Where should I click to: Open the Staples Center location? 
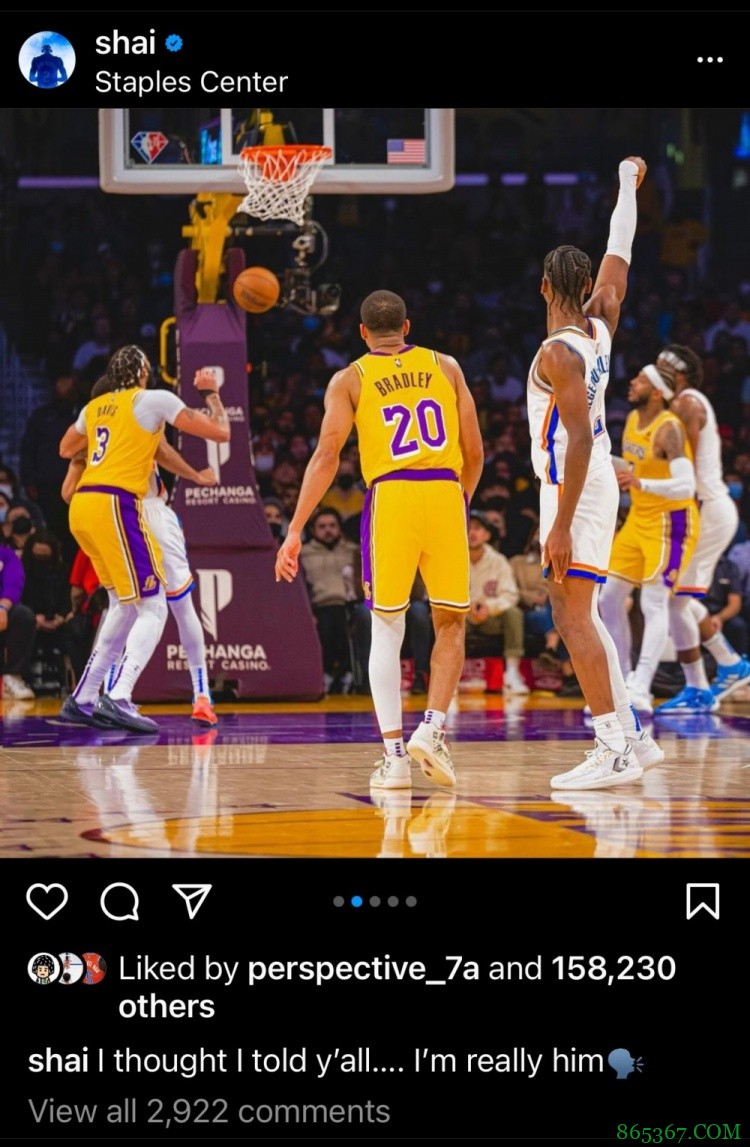click(191, 82)
